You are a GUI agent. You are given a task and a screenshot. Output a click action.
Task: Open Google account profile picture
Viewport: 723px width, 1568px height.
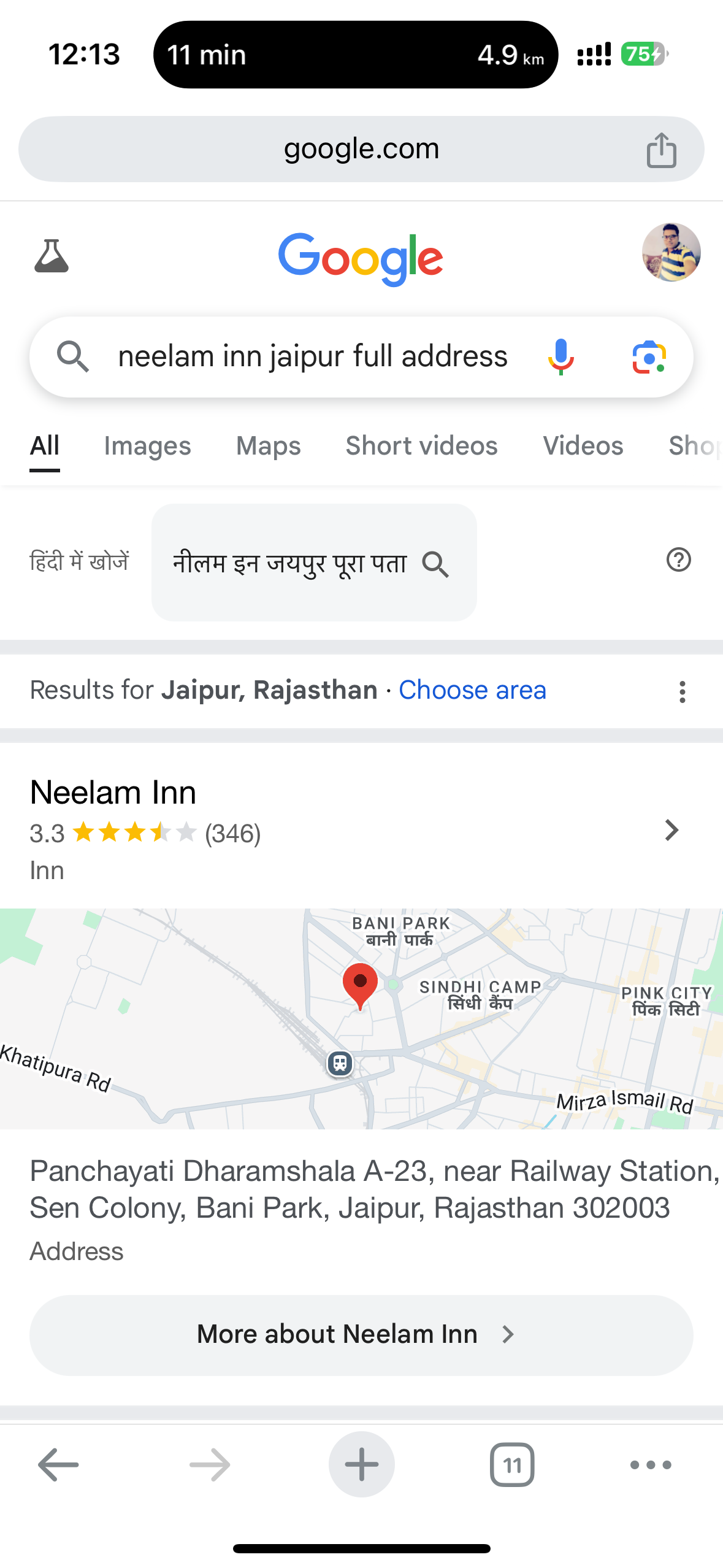coord(671,252)
